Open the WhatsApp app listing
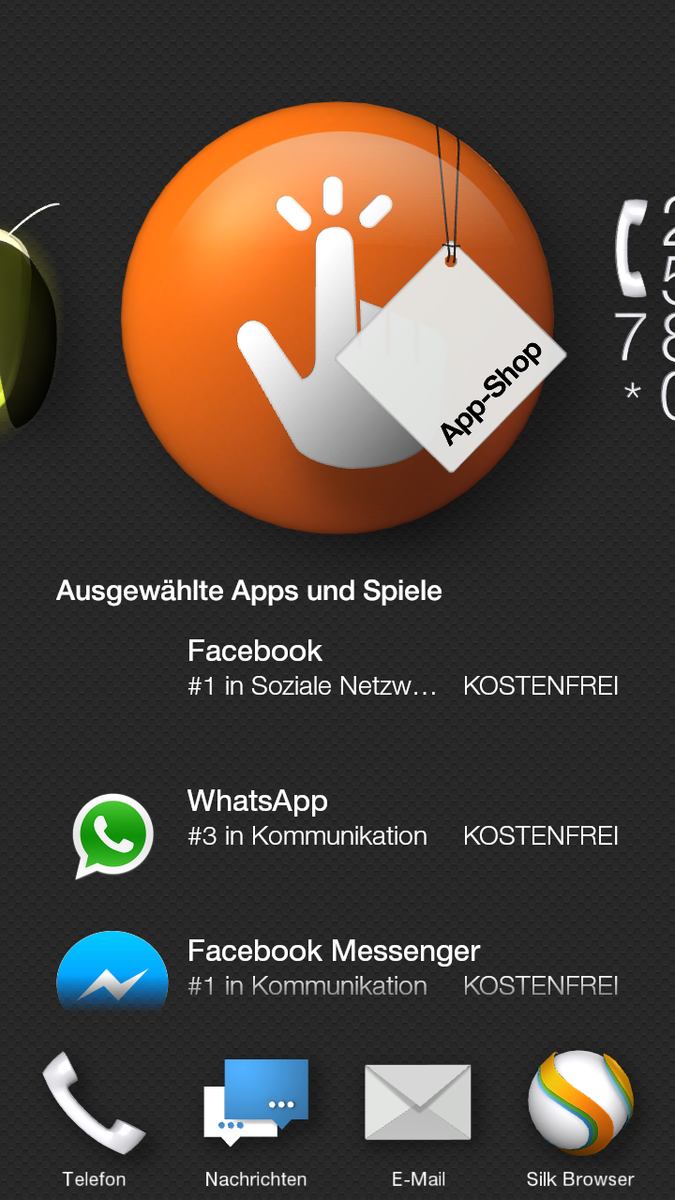The height and width of the screenshot is (1200, 675). pos(337,818)
